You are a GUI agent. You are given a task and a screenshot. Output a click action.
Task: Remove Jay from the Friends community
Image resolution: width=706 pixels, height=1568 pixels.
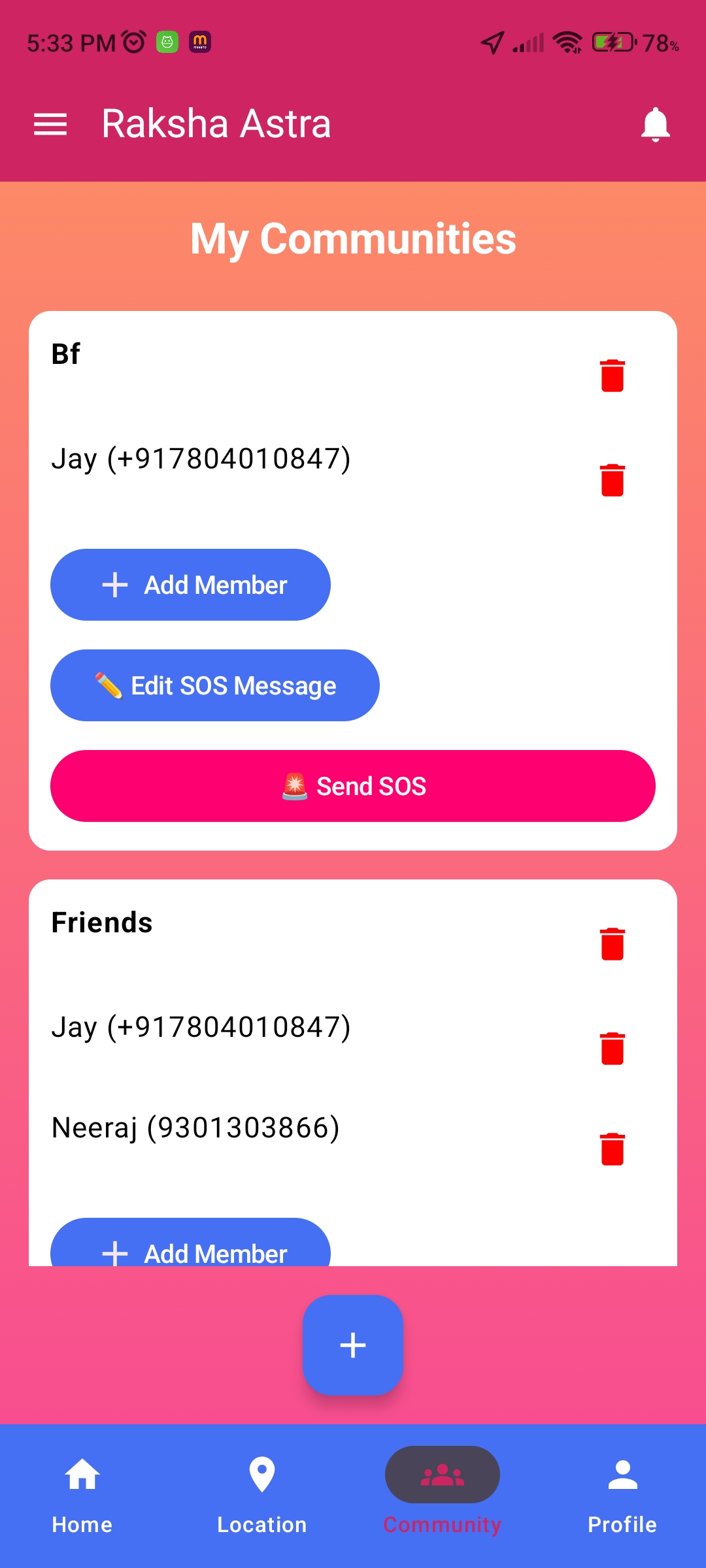613,1049
